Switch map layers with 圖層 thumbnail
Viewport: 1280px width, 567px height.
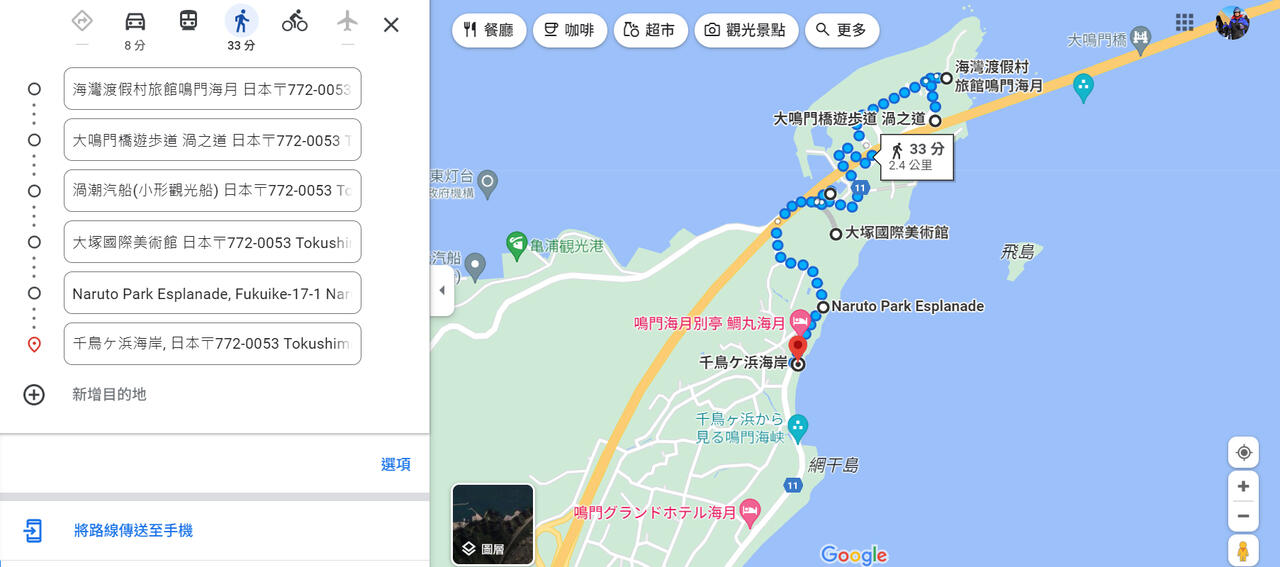point(493,525)
